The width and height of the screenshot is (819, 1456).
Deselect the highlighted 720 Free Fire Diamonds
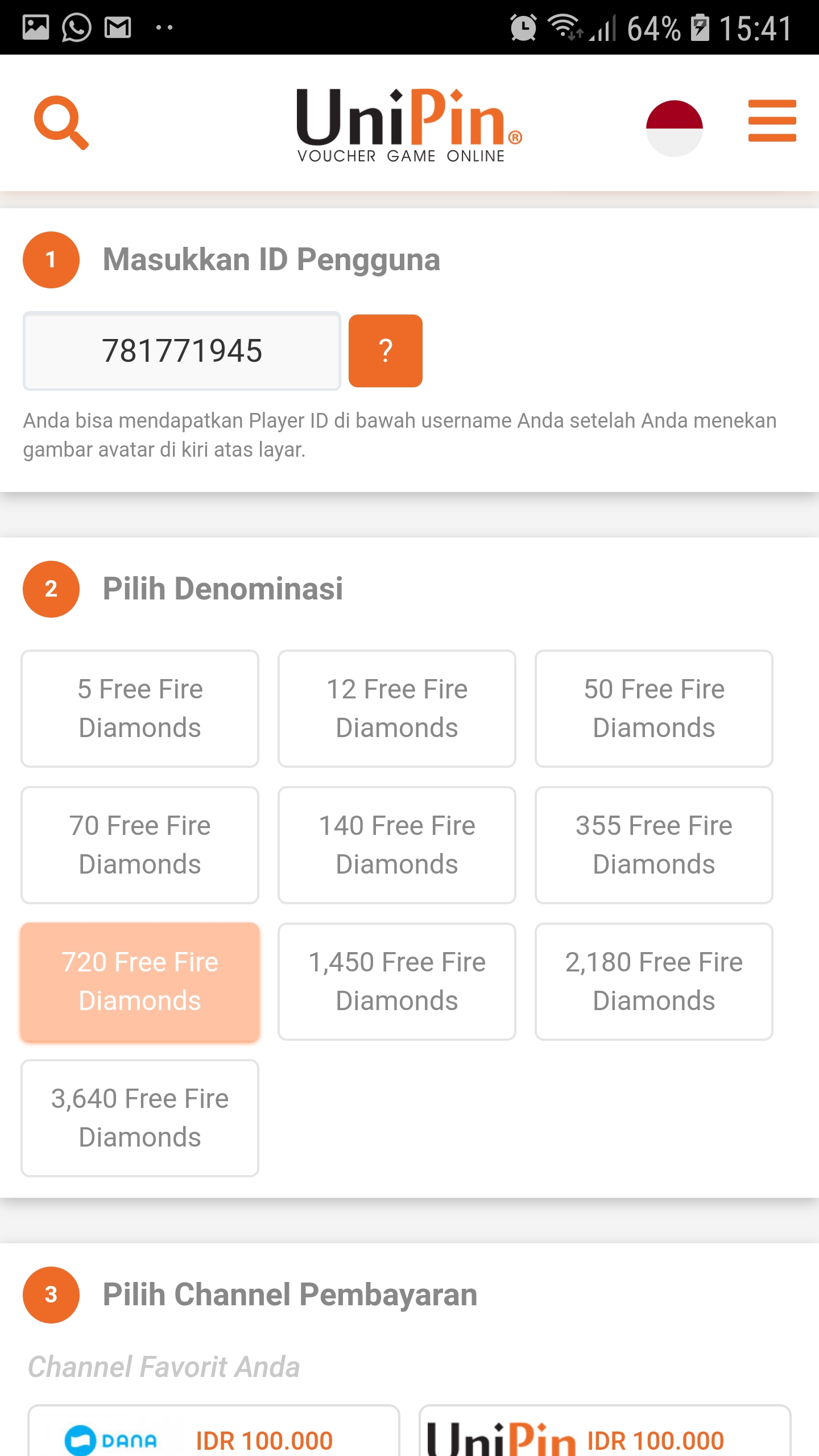click(139, 982)
